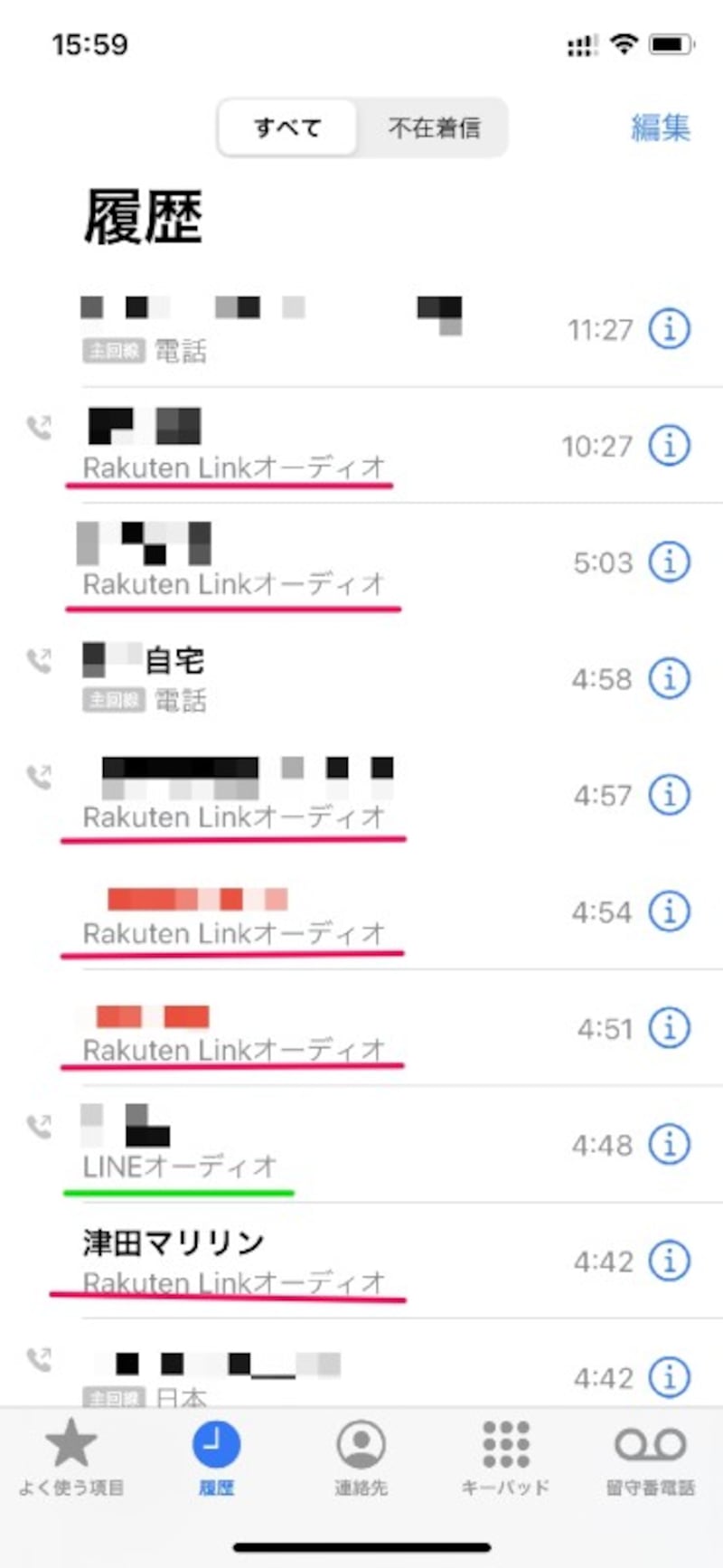Viewport: 723px width, 1568px height.
Task: Open info for the 4:51 call
Action: click(x=669, y=1028)
